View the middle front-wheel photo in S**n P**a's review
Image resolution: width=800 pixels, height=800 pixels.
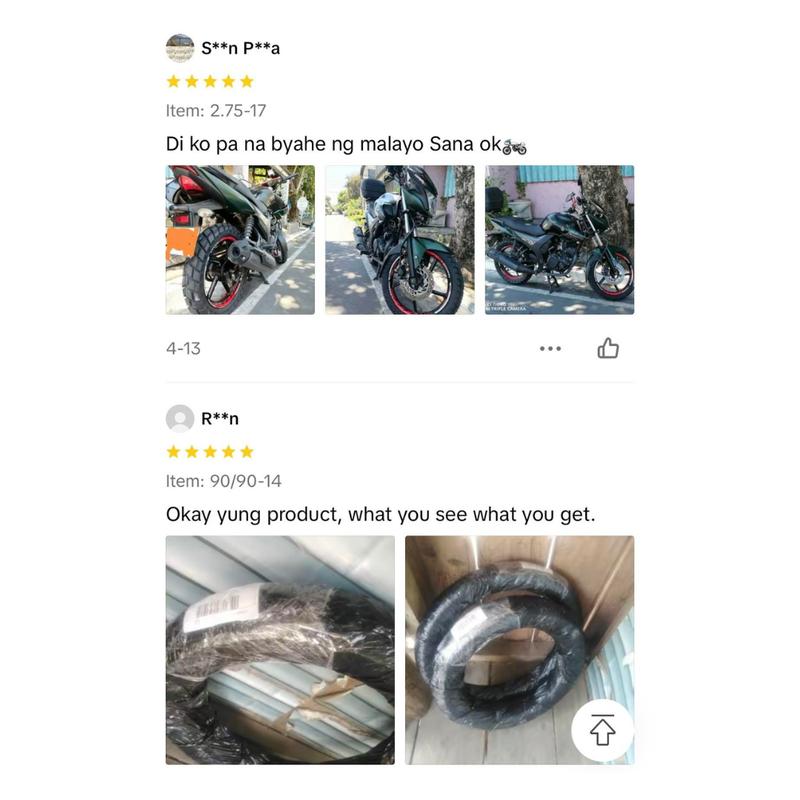(400, 240)
